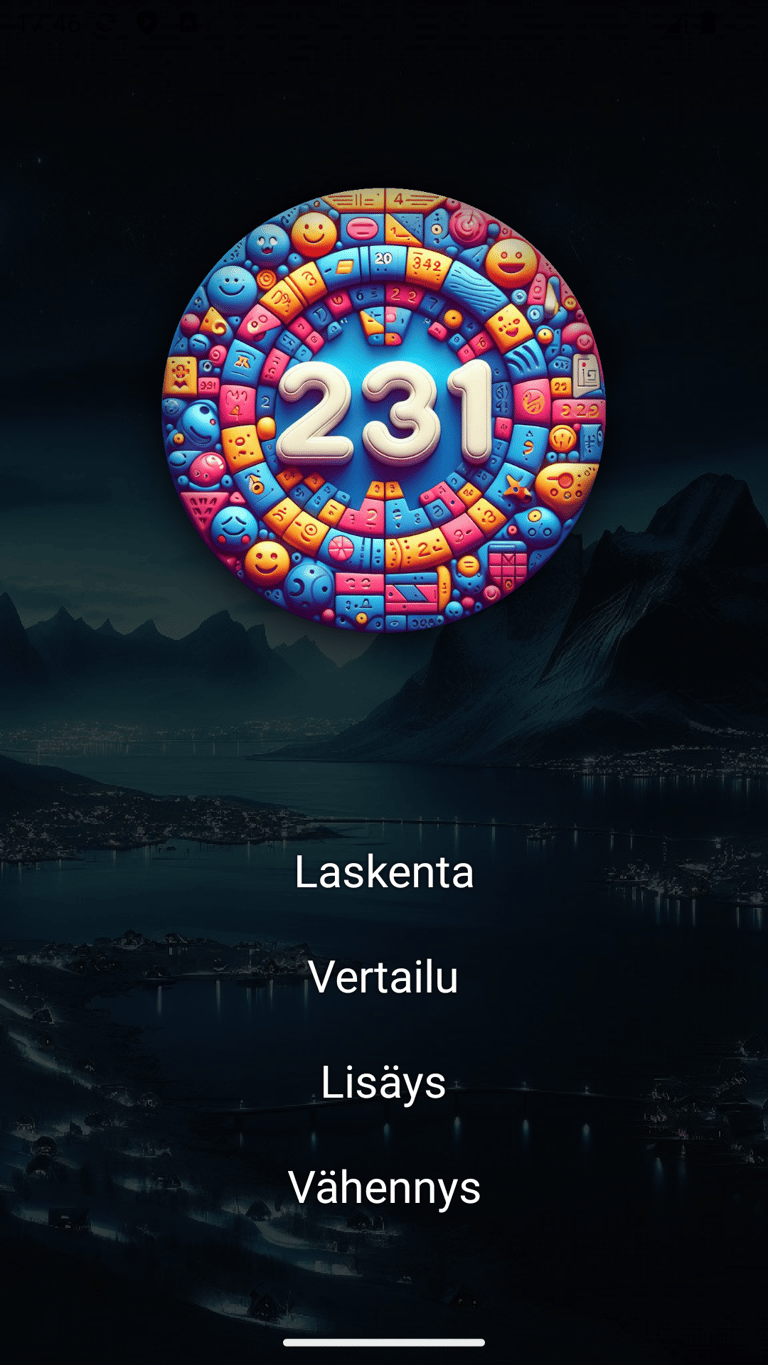This screenshot has width=768, height=1365.
Task: Choose the Vähennys mode
Action: coord(384,1187)
